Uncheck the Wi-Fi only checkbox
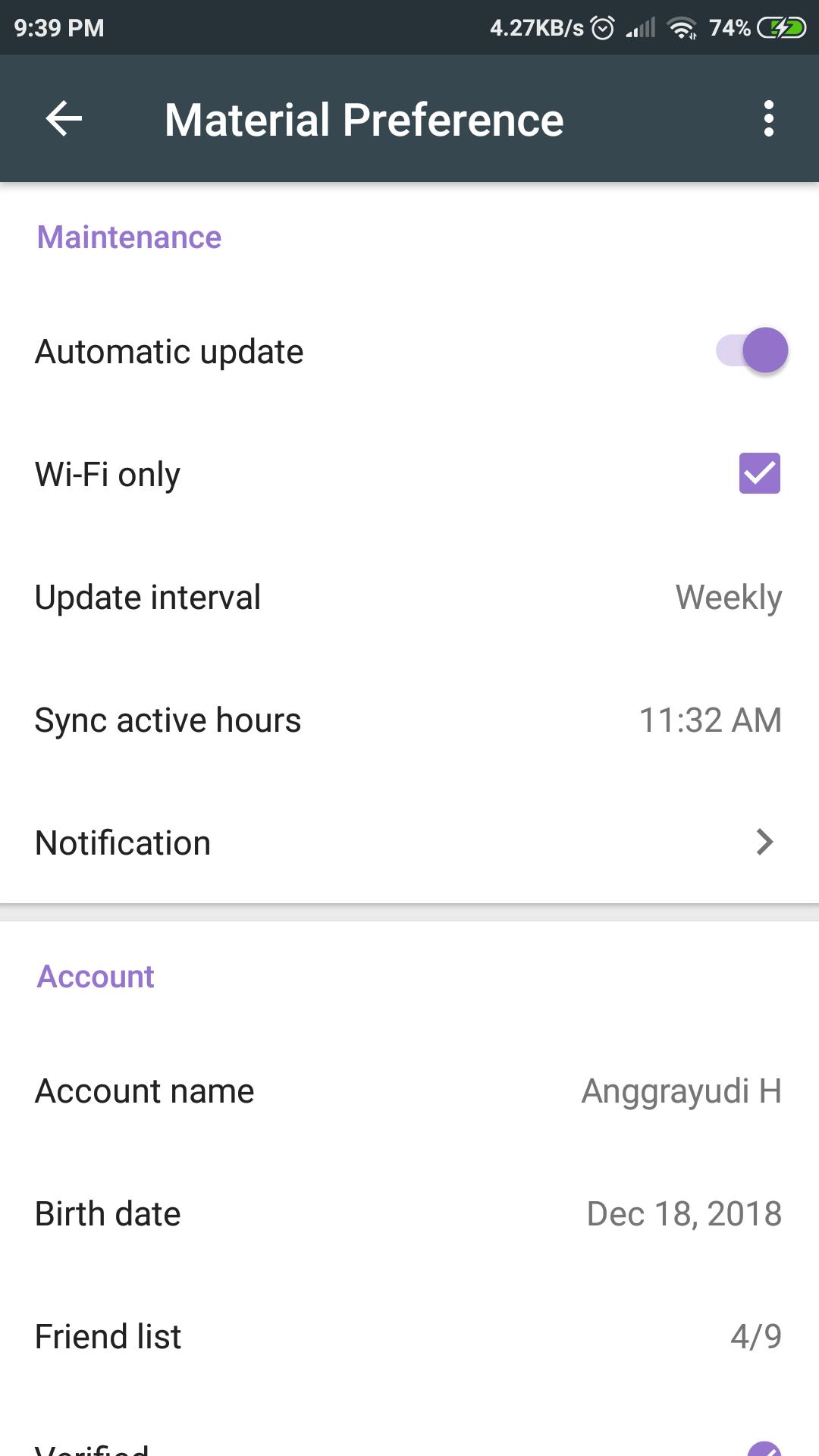The height and width of the screenshot is (1456, 819). pos(759,474)
